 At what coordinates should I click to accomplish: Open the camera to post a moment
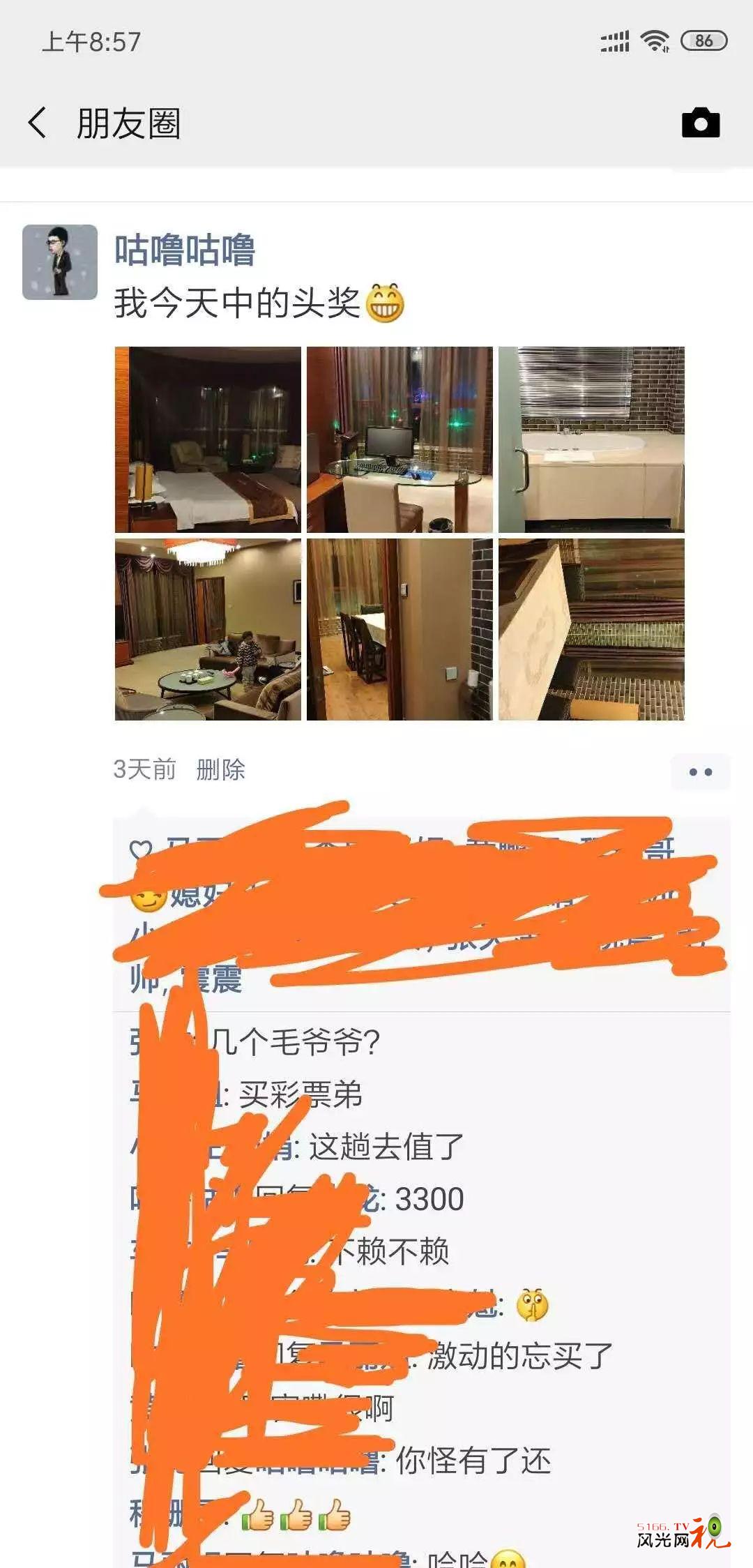(701, 123)
